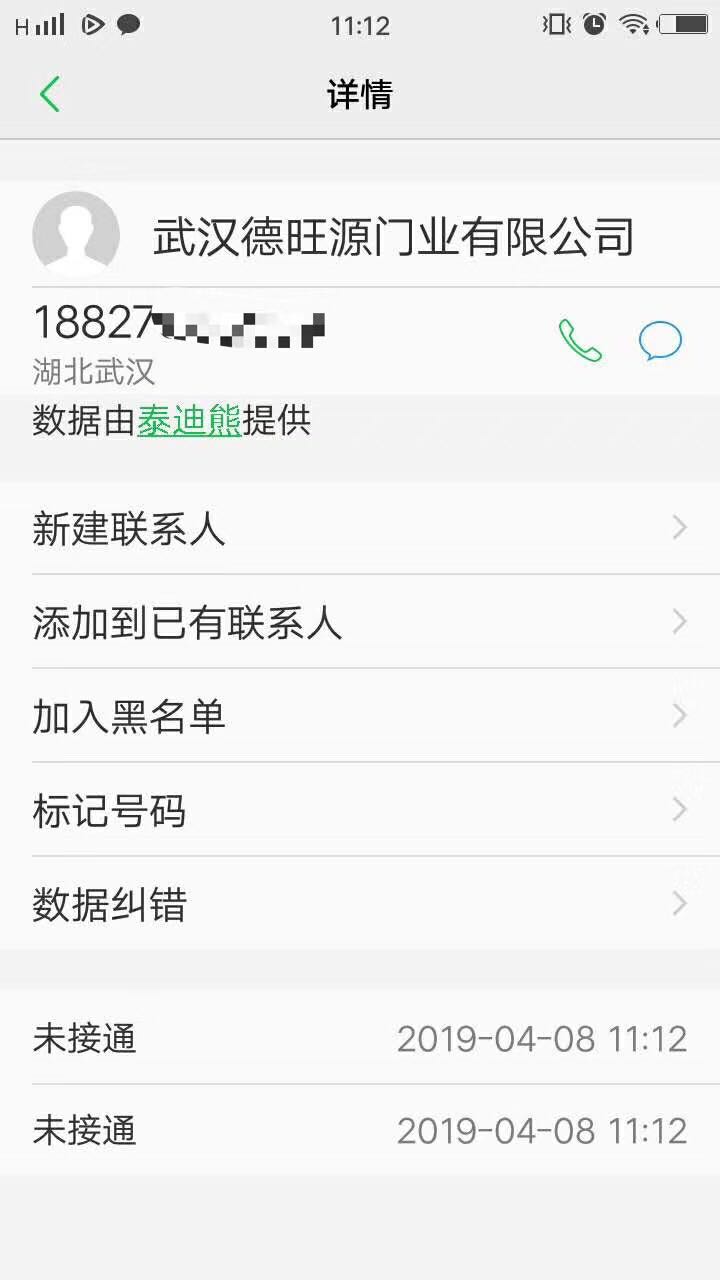
Task: Choose 加入黑名单 to block number
Action: pos(360,716)
